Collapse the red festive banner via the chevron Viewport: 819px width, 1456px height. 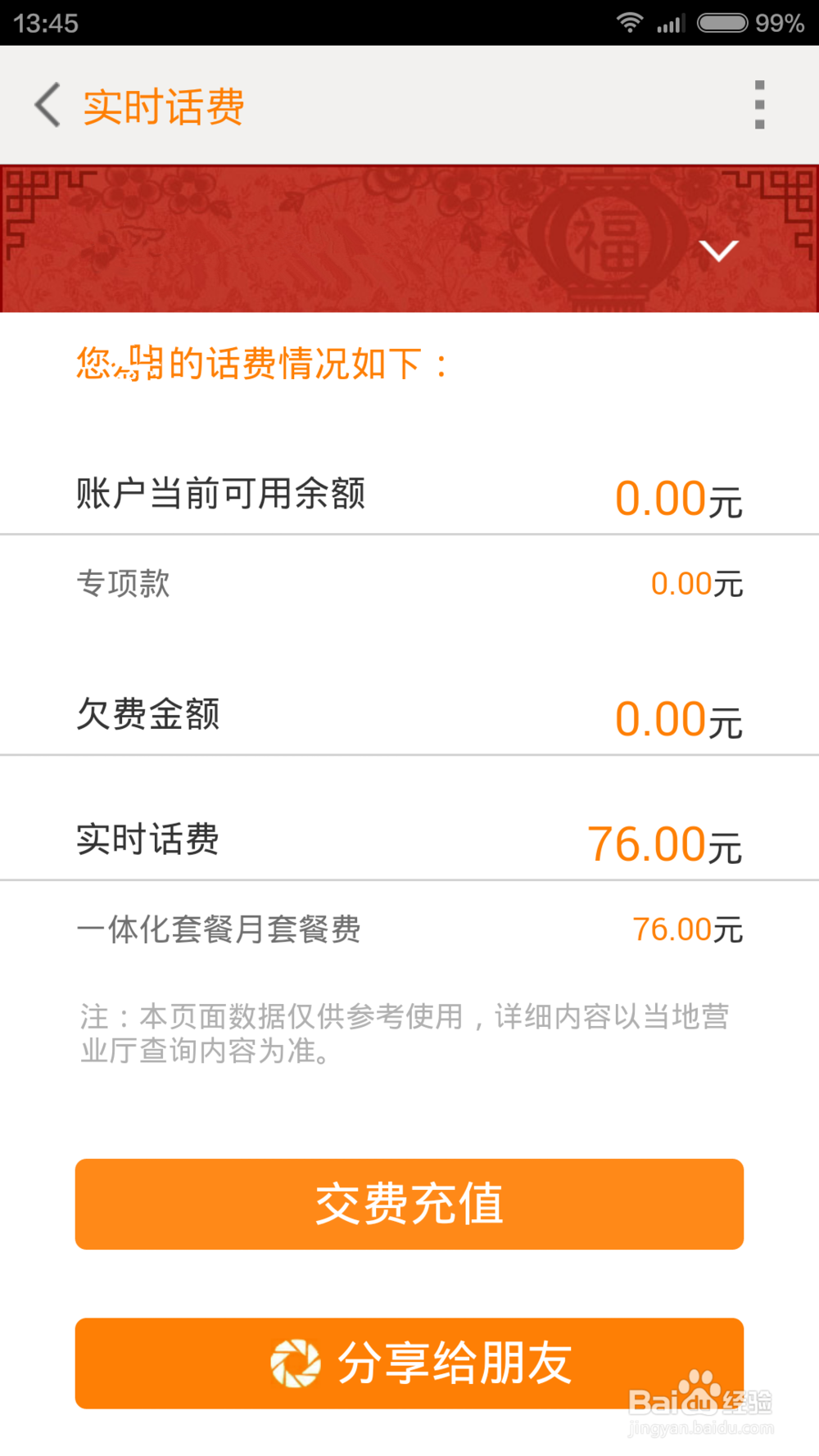click(x=719, y=251)
